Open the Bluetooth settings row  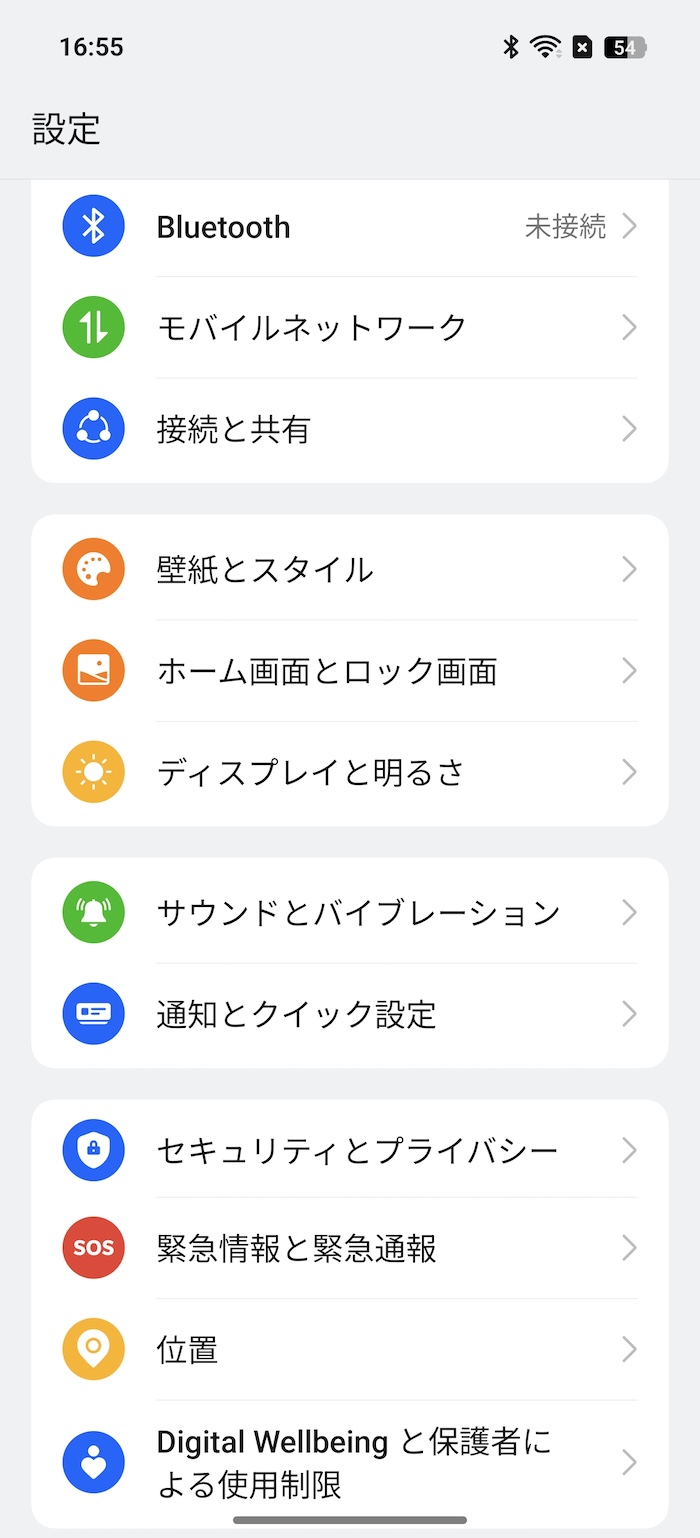pyautogui.click(x=350, y=227)
